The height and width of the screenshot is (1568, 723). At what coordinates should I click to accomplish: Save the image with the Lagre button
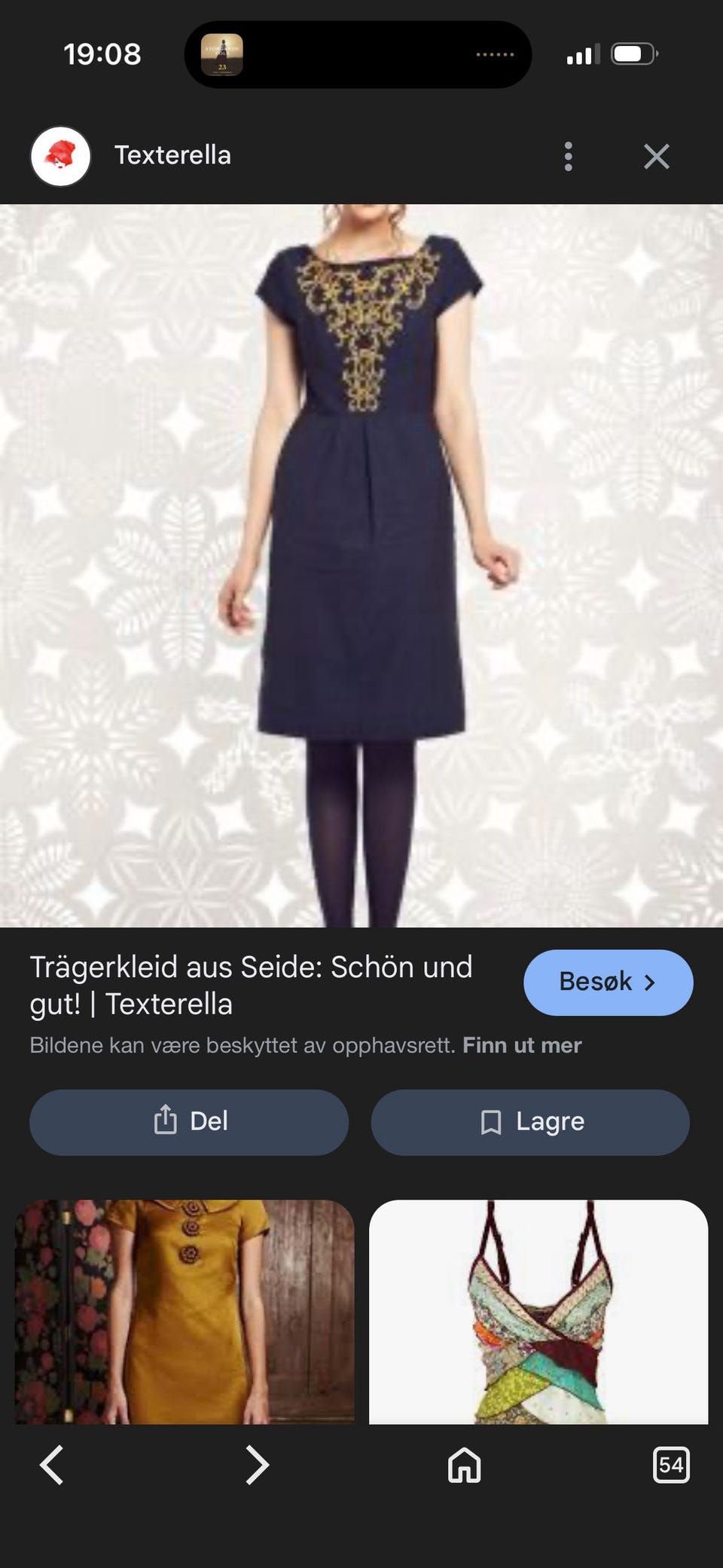point(529,1122)
